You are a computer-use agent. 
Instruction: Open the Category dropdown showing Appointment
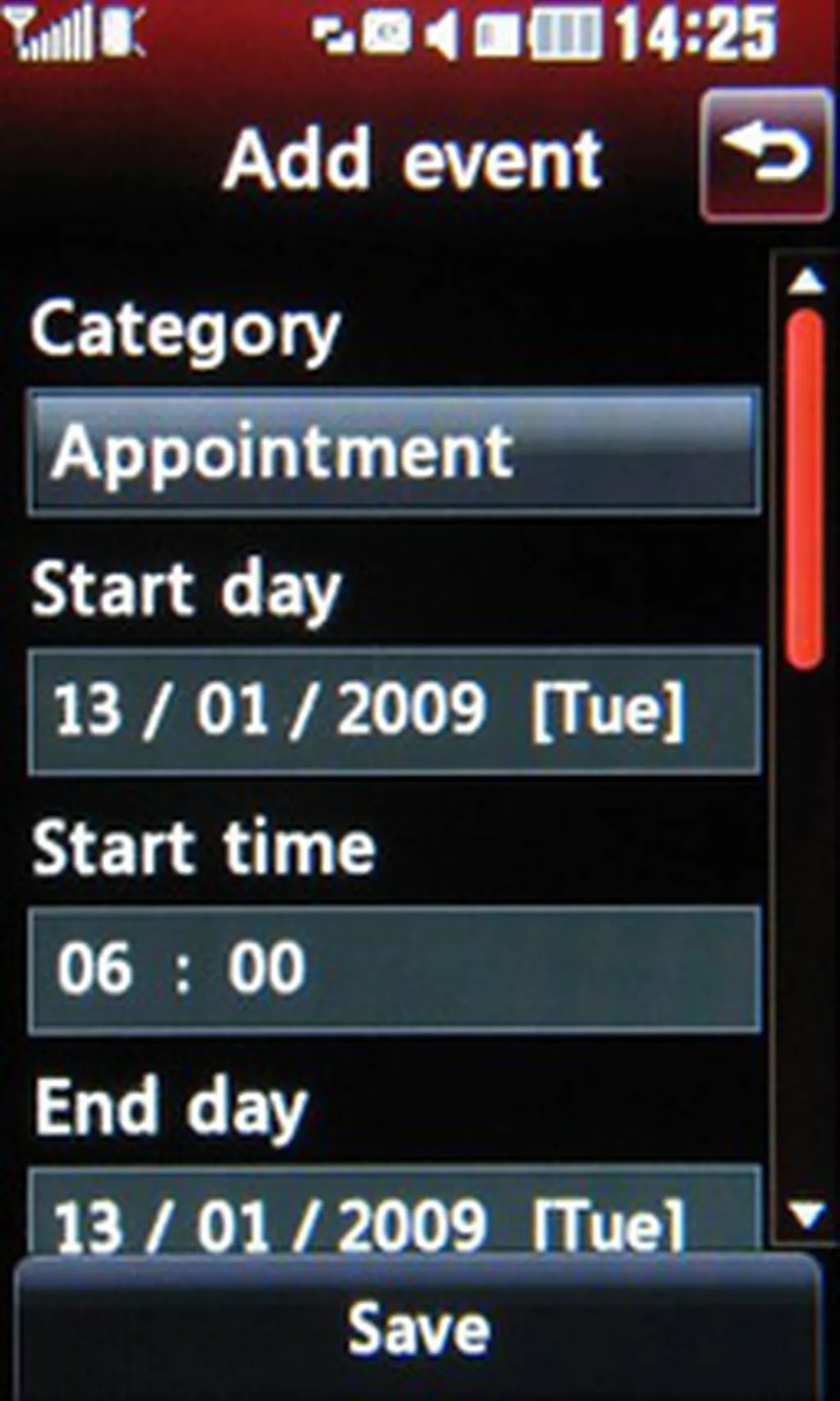pyautogui.click(x=394, y=452)
